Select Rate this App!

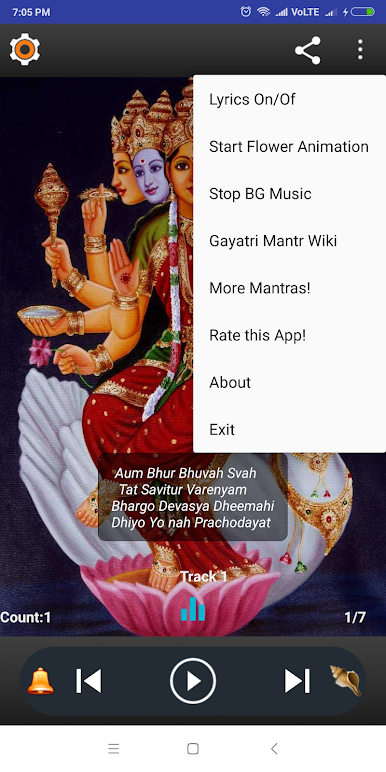290,336
